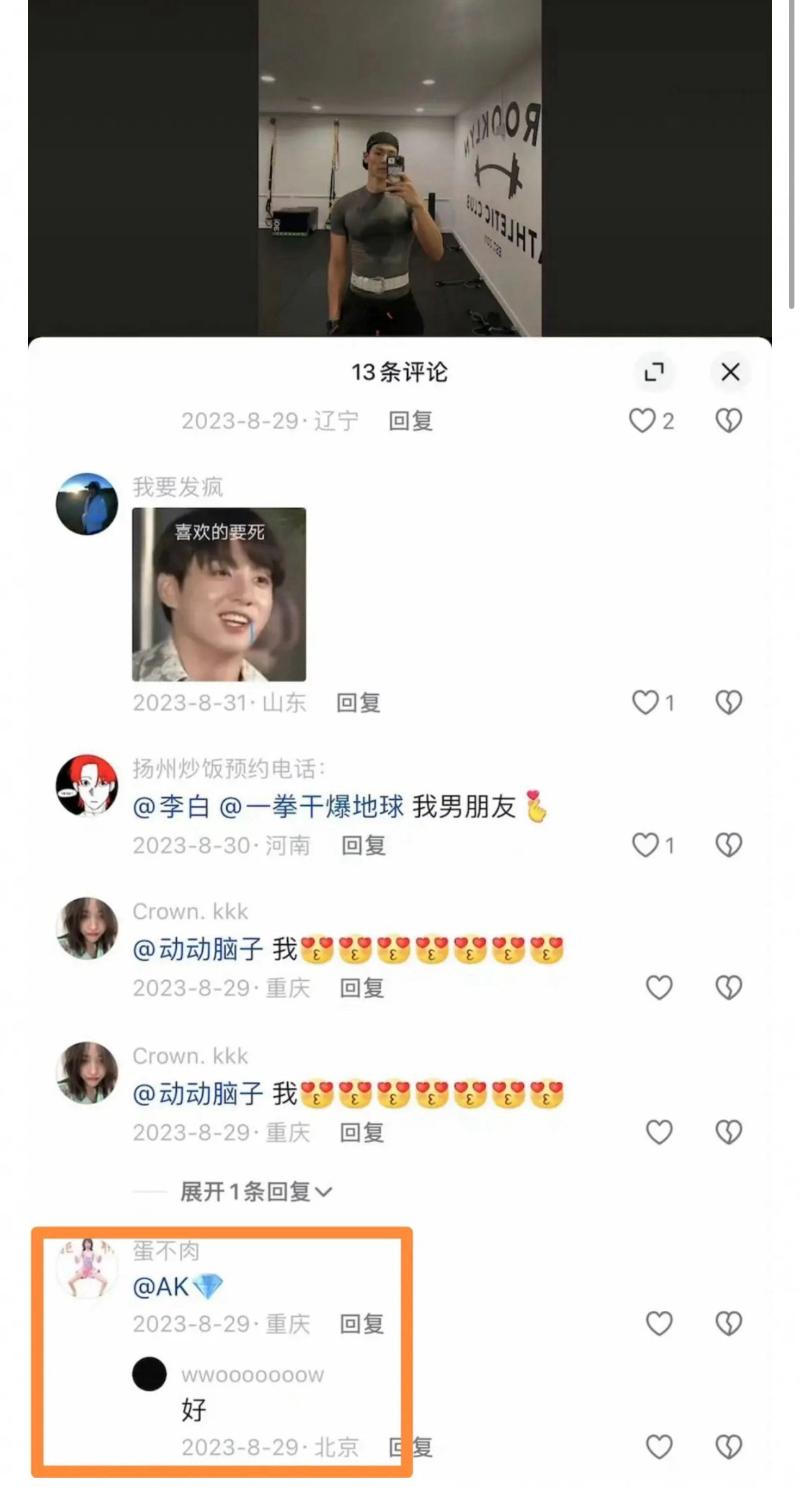Tap the video behind the comments

click(400, 170)
